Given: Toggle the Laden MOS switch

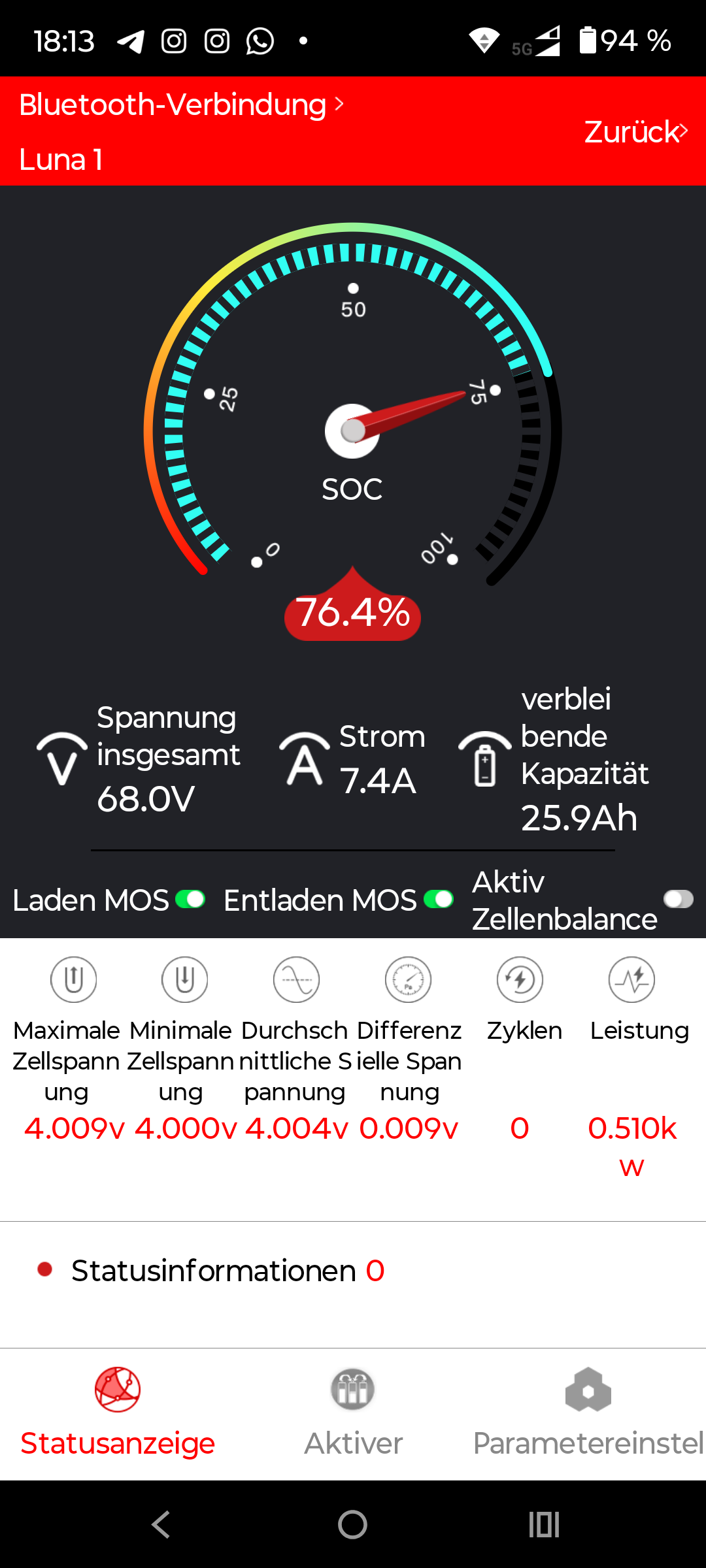Looking at the screenshot, I should (190, 900).
